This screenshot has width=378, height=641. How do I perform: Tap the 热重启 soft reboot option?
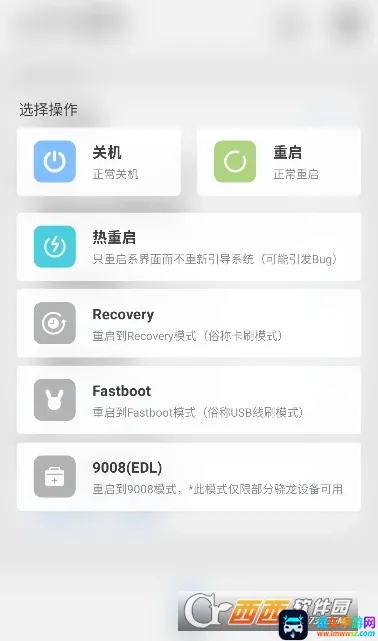click(189, 247)
